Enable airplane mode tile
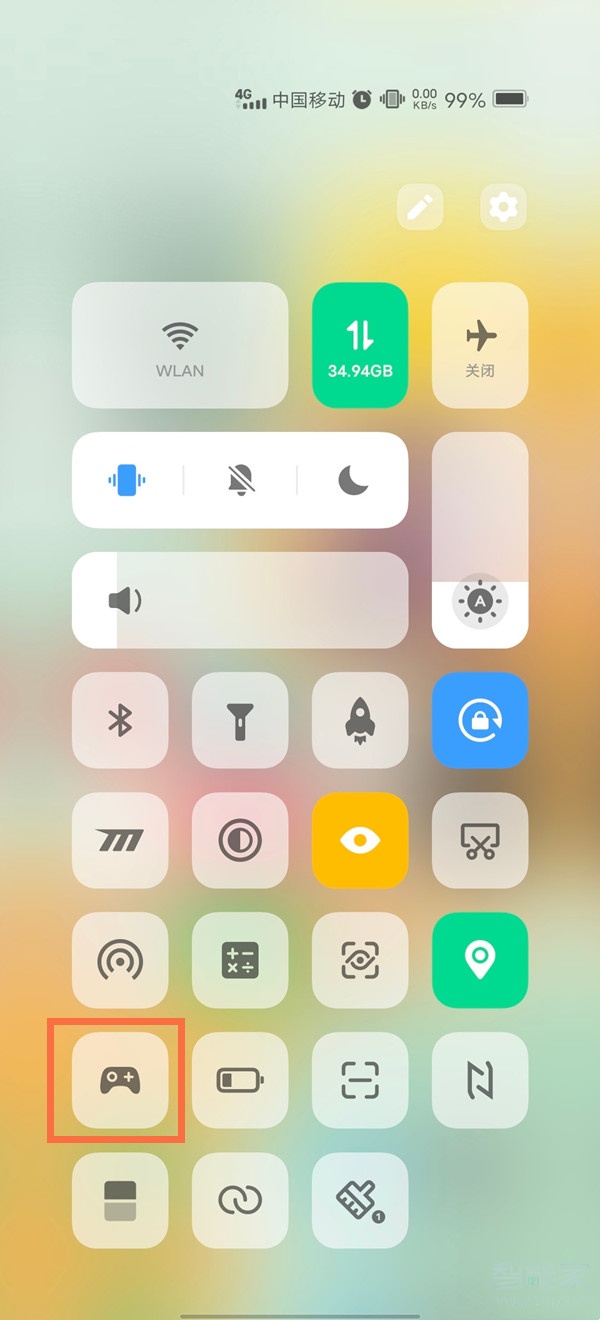The image size is (600, 1320). [480, 345]
